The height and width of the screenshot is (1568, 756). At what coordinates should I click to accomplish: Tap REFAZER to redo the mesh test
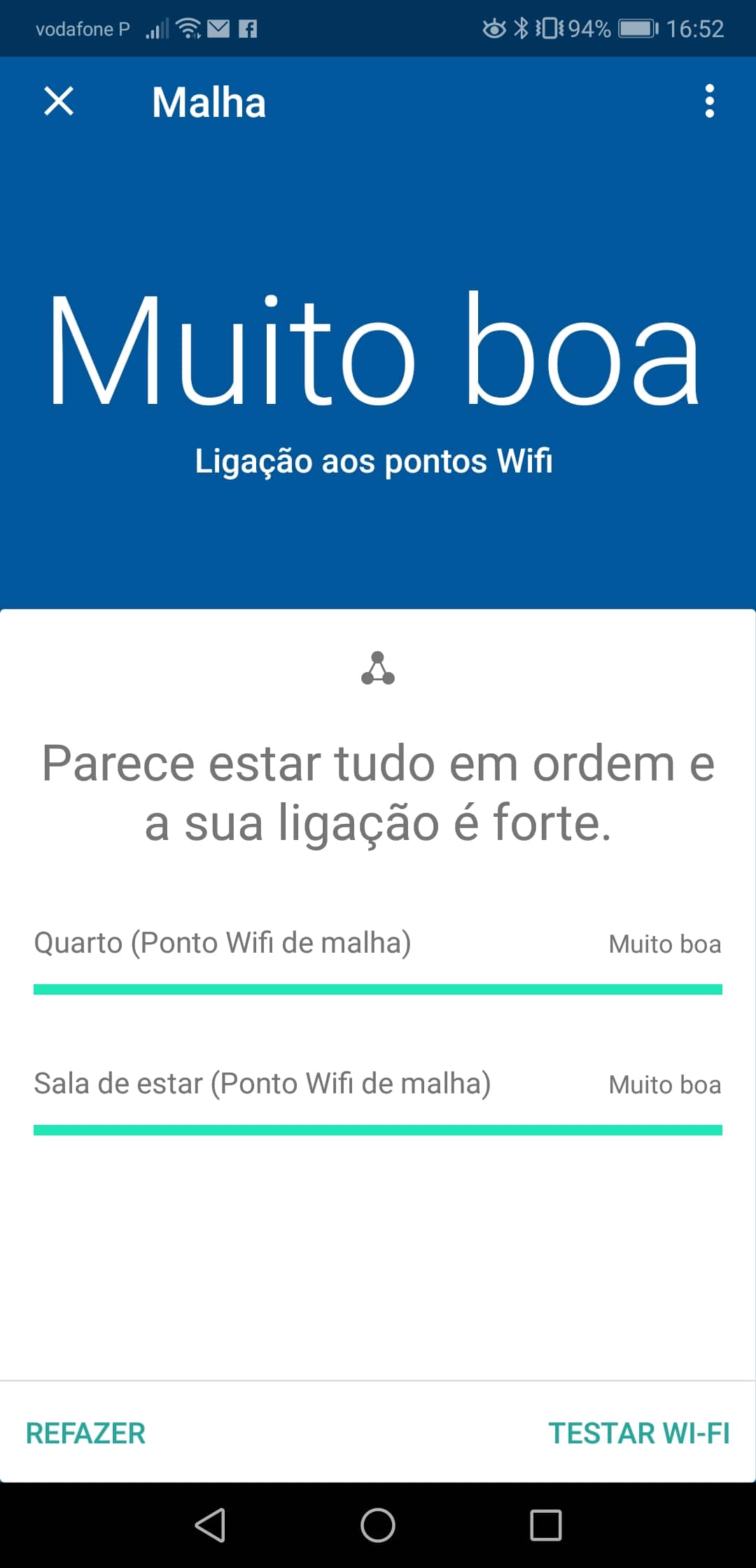[x=85, y=1433]
